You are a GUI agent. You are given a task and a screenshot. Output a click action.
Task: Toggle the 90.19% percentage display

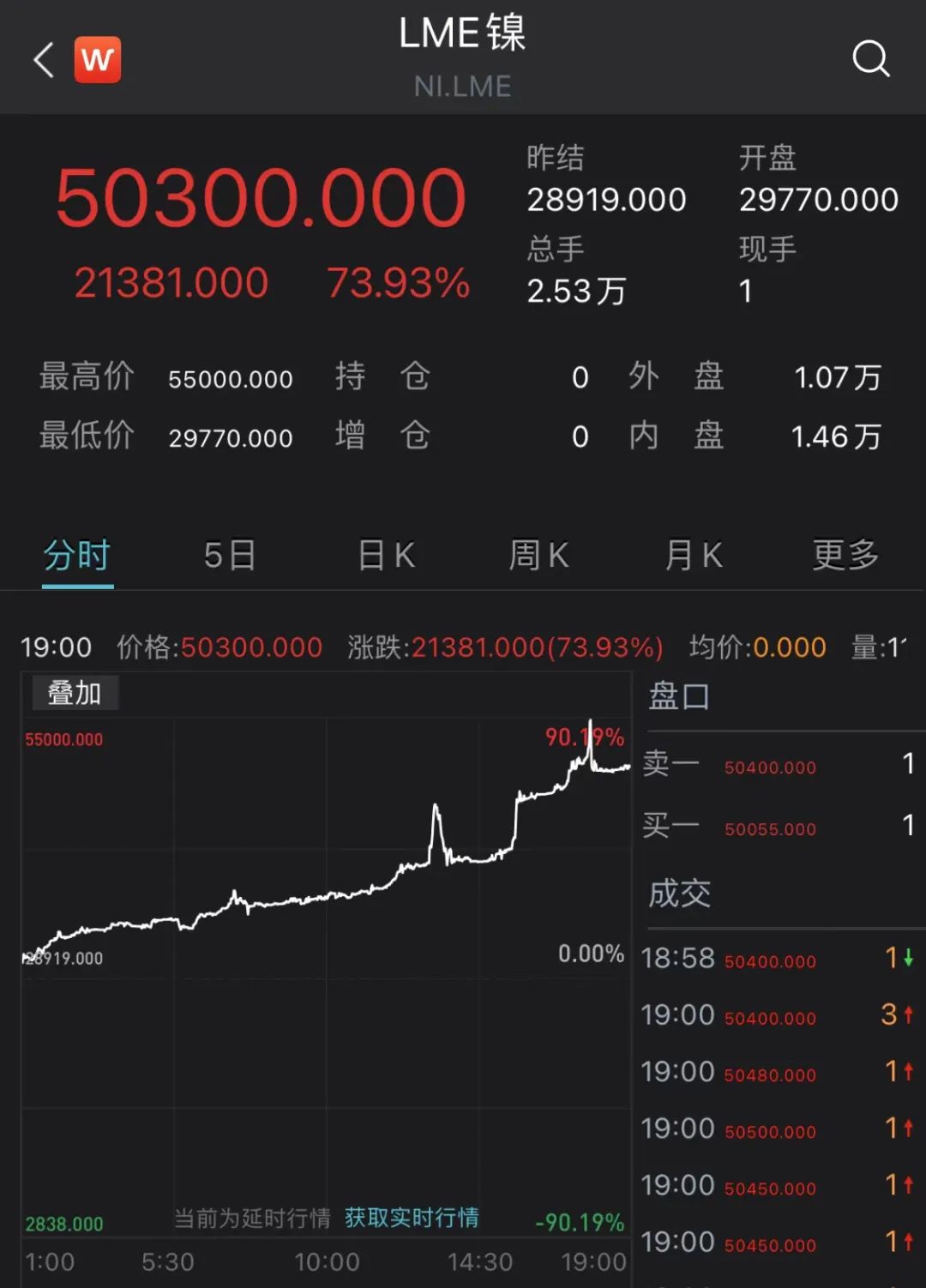coord(584,735)
